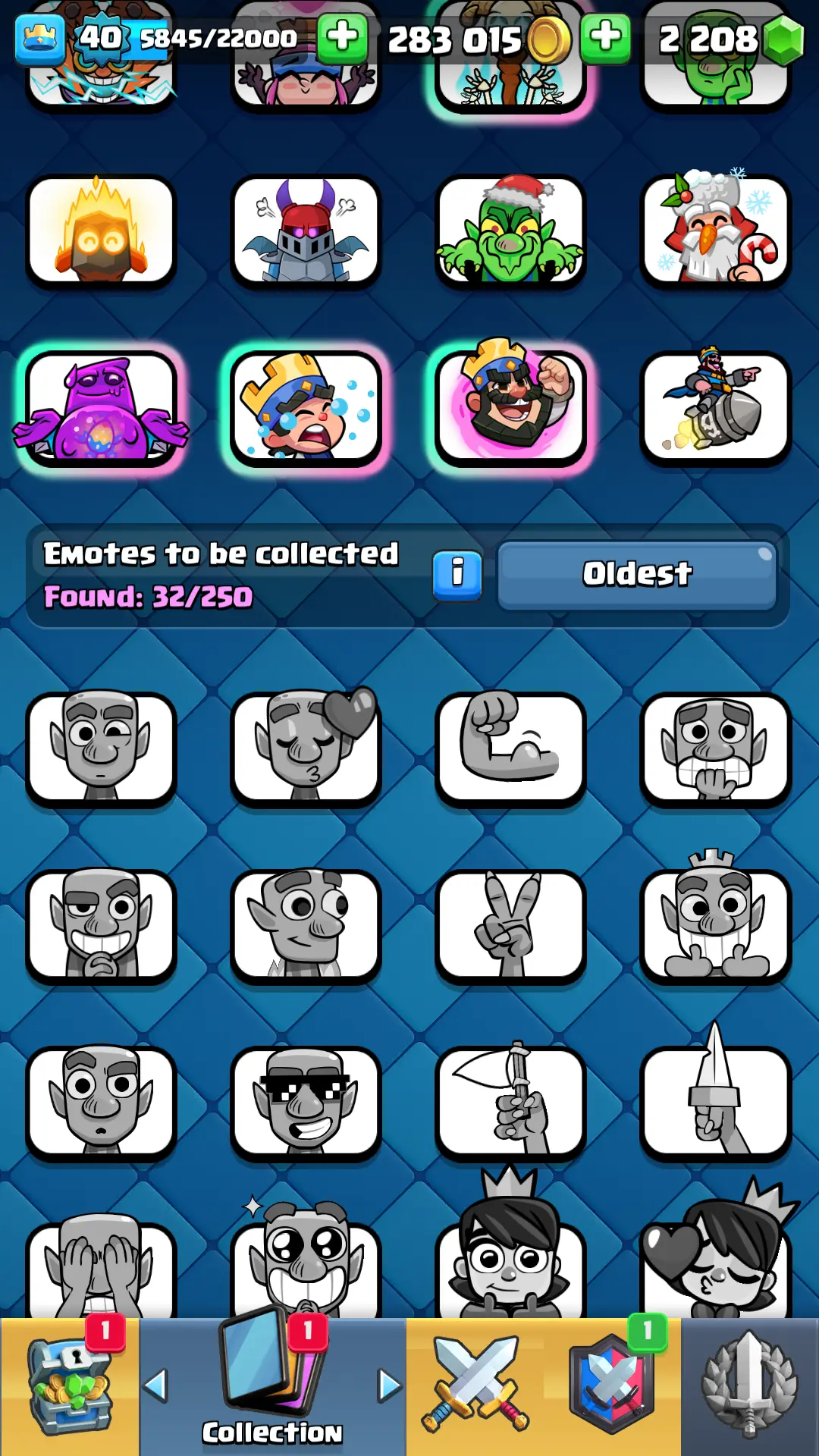Image resolution: width=819 pixels, height=1456 pixels.
Task: Add more gold with the plus button
Action: coord(604,37)
